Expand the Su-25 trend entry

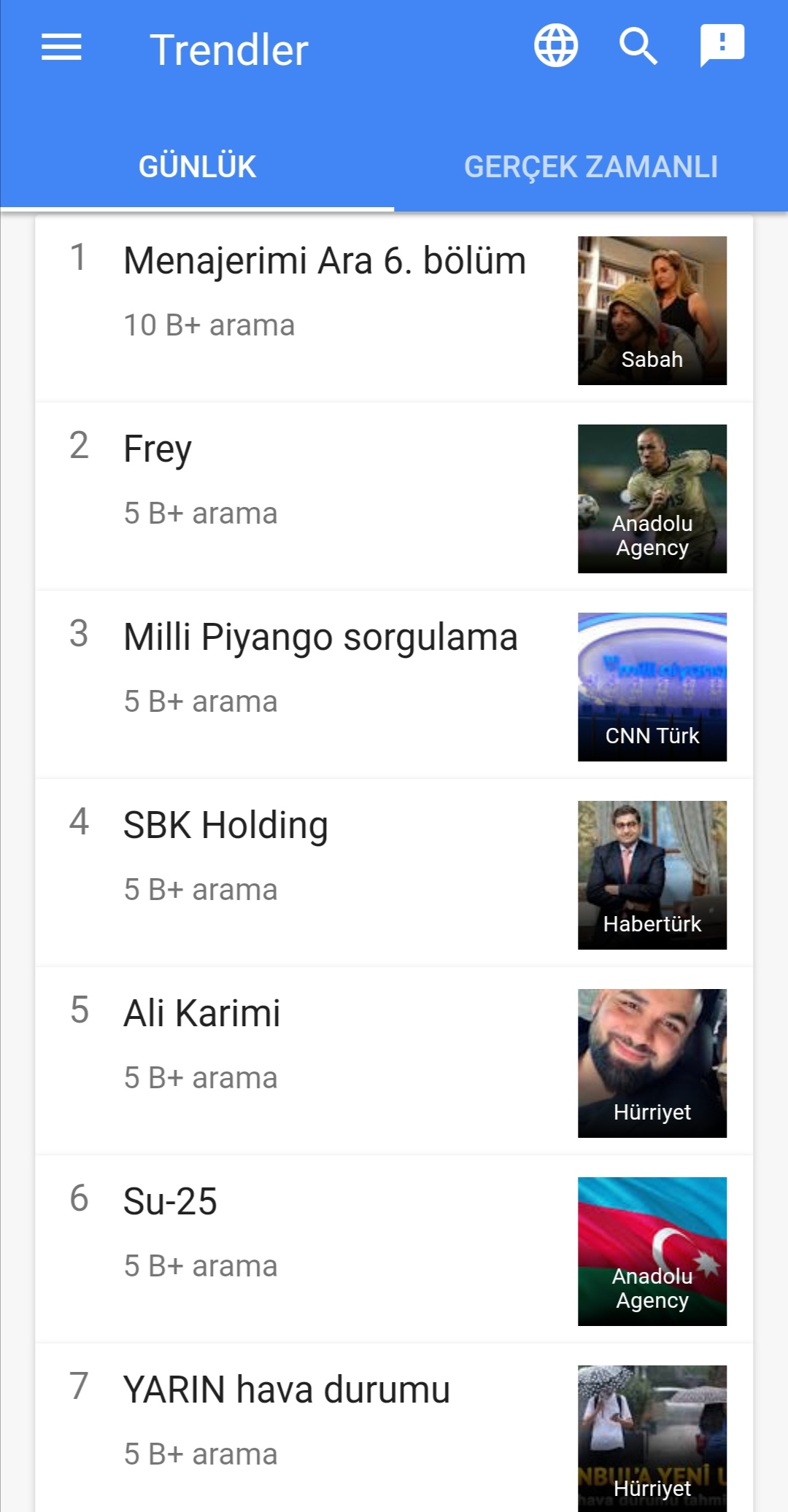pos(170,1202)
